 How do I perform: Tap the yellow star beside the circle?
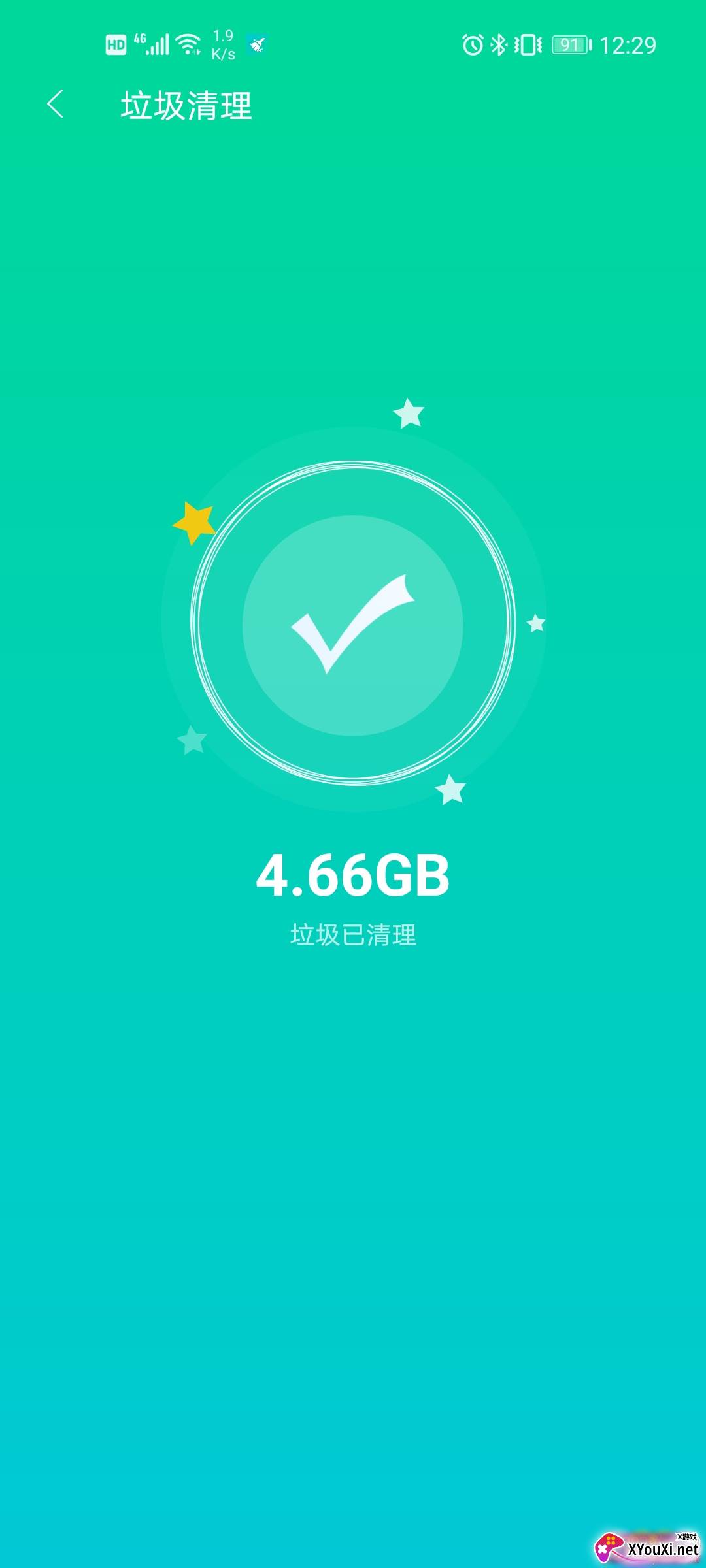[193, 523]
